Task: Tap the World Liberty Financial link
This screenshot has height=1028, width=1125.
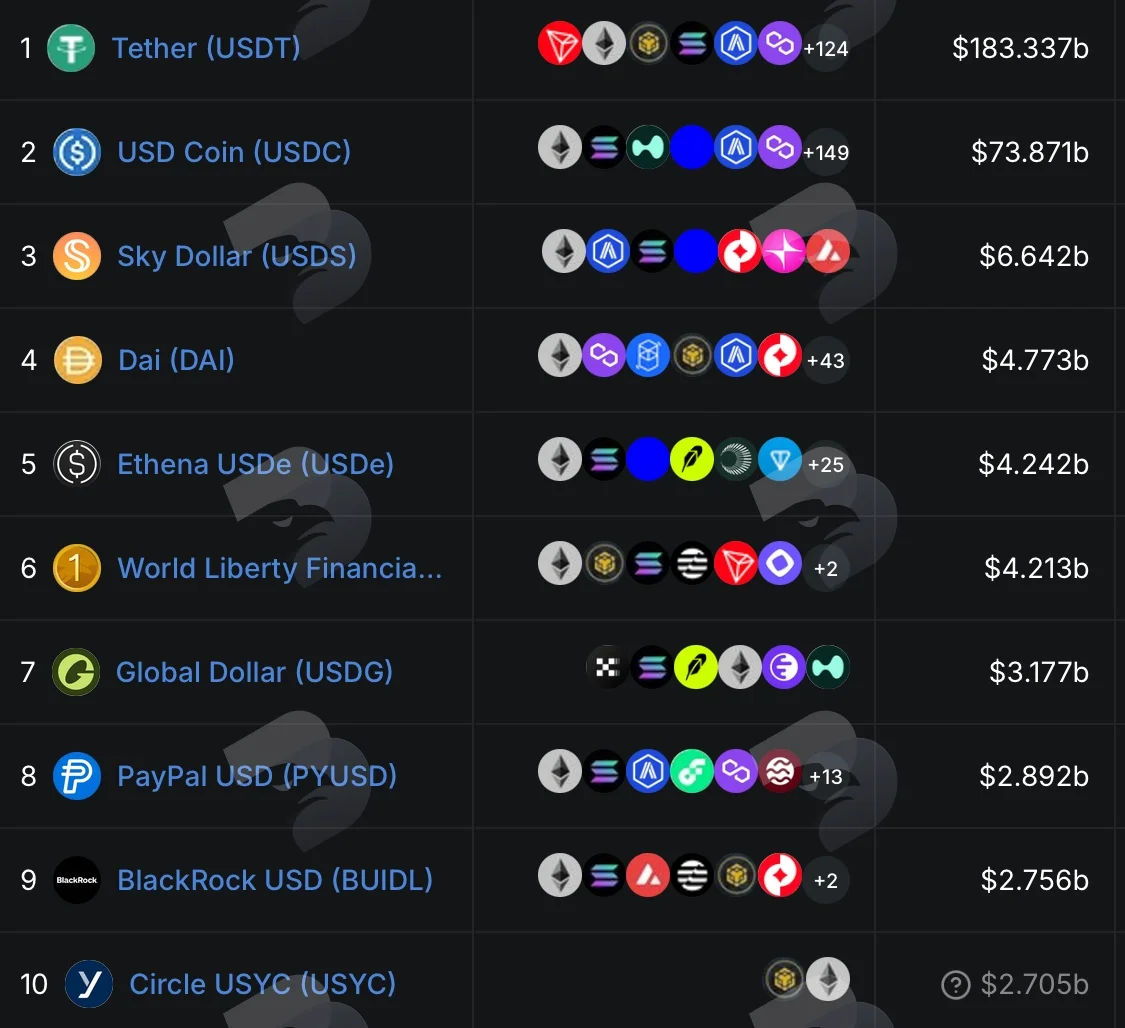Action: click(x=279, y=568)
